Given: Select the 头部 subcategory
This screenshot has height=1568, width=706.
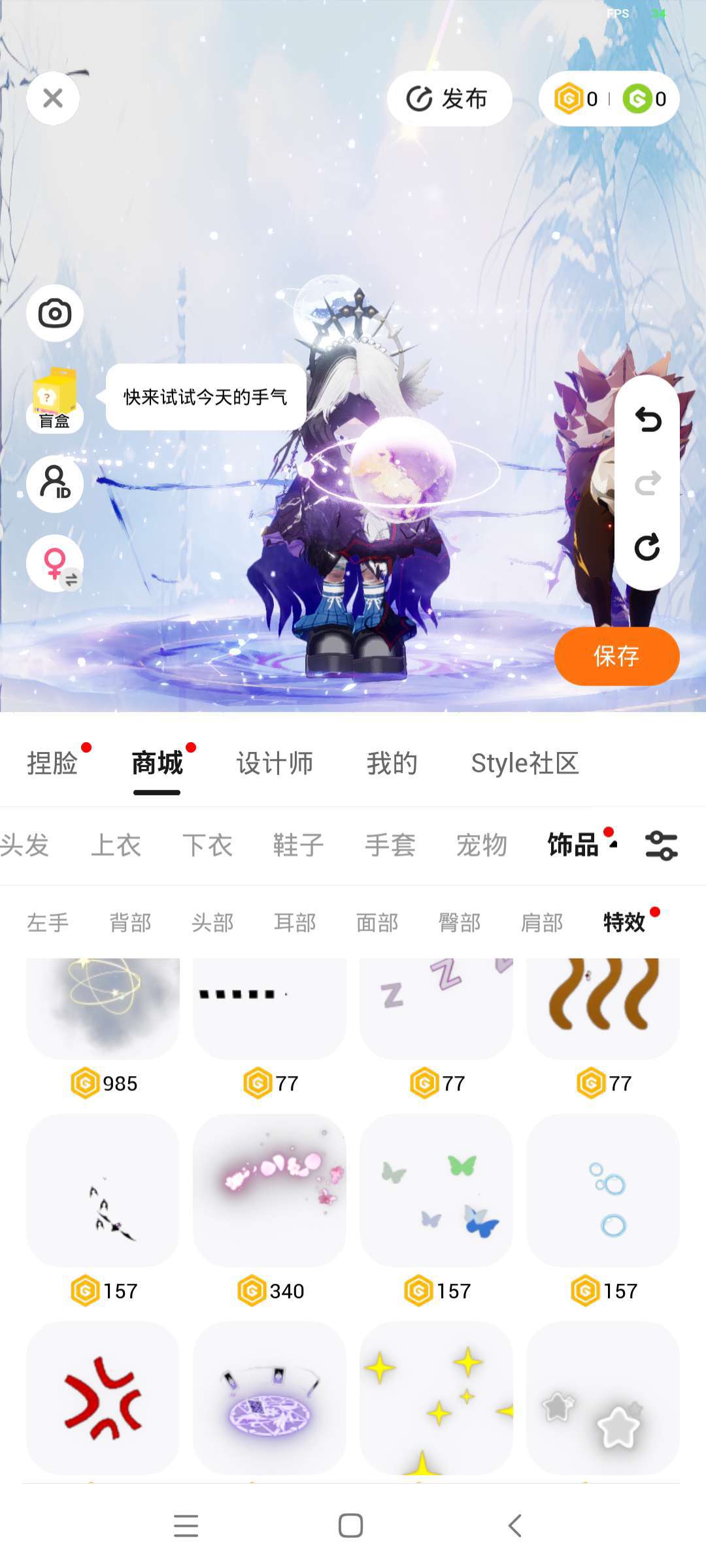Looking at the screenshot, I should tap(212, 923).
